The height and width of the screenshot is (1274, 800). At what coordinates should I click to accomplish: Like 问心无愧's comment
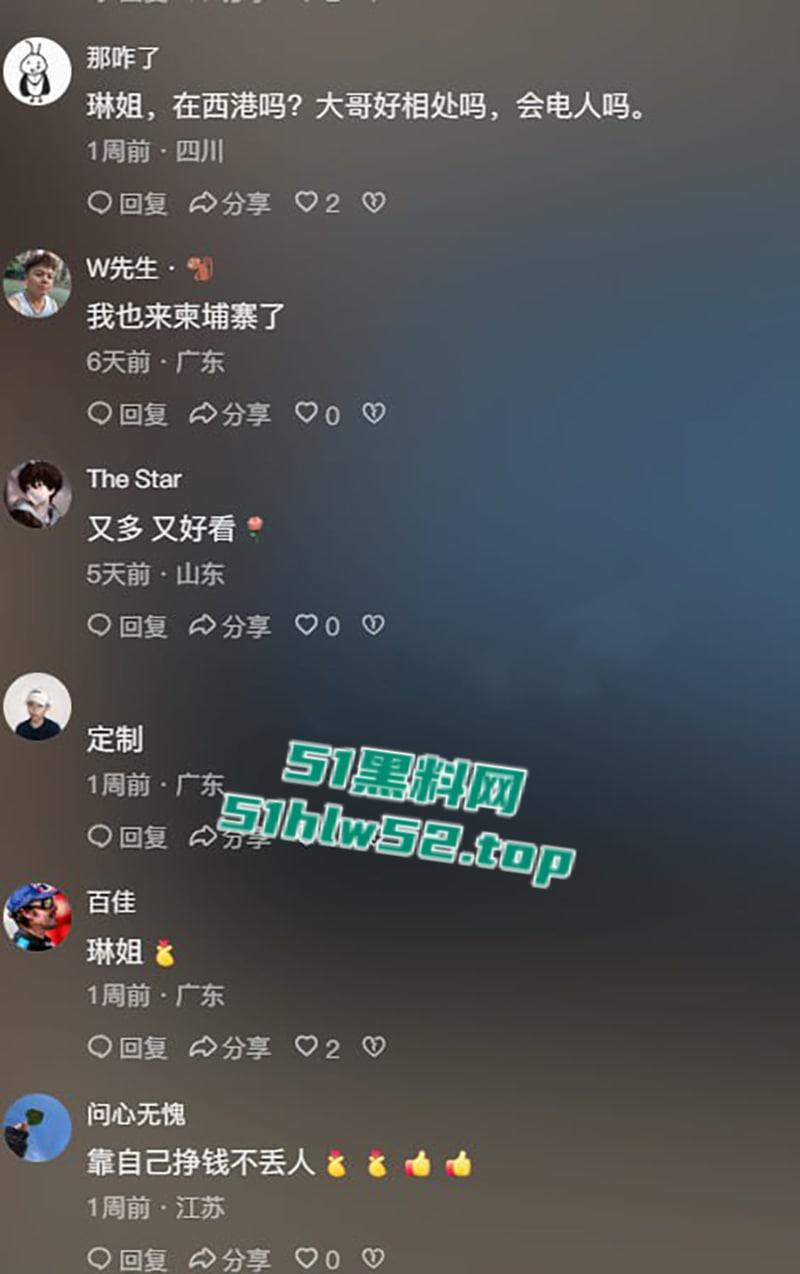(x=307, y=1258)
